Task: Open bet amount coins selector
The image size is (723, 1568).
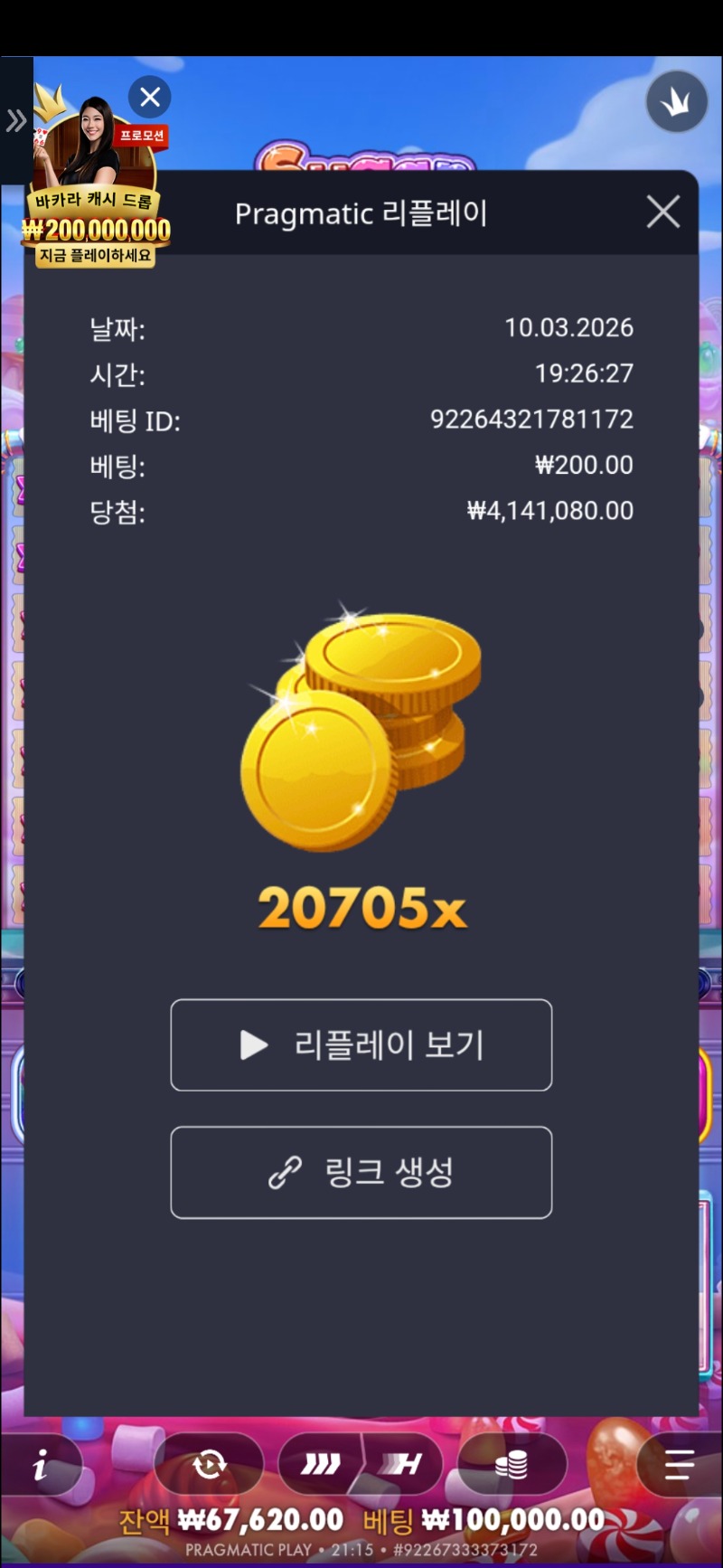Action: tap(512, 1464)
